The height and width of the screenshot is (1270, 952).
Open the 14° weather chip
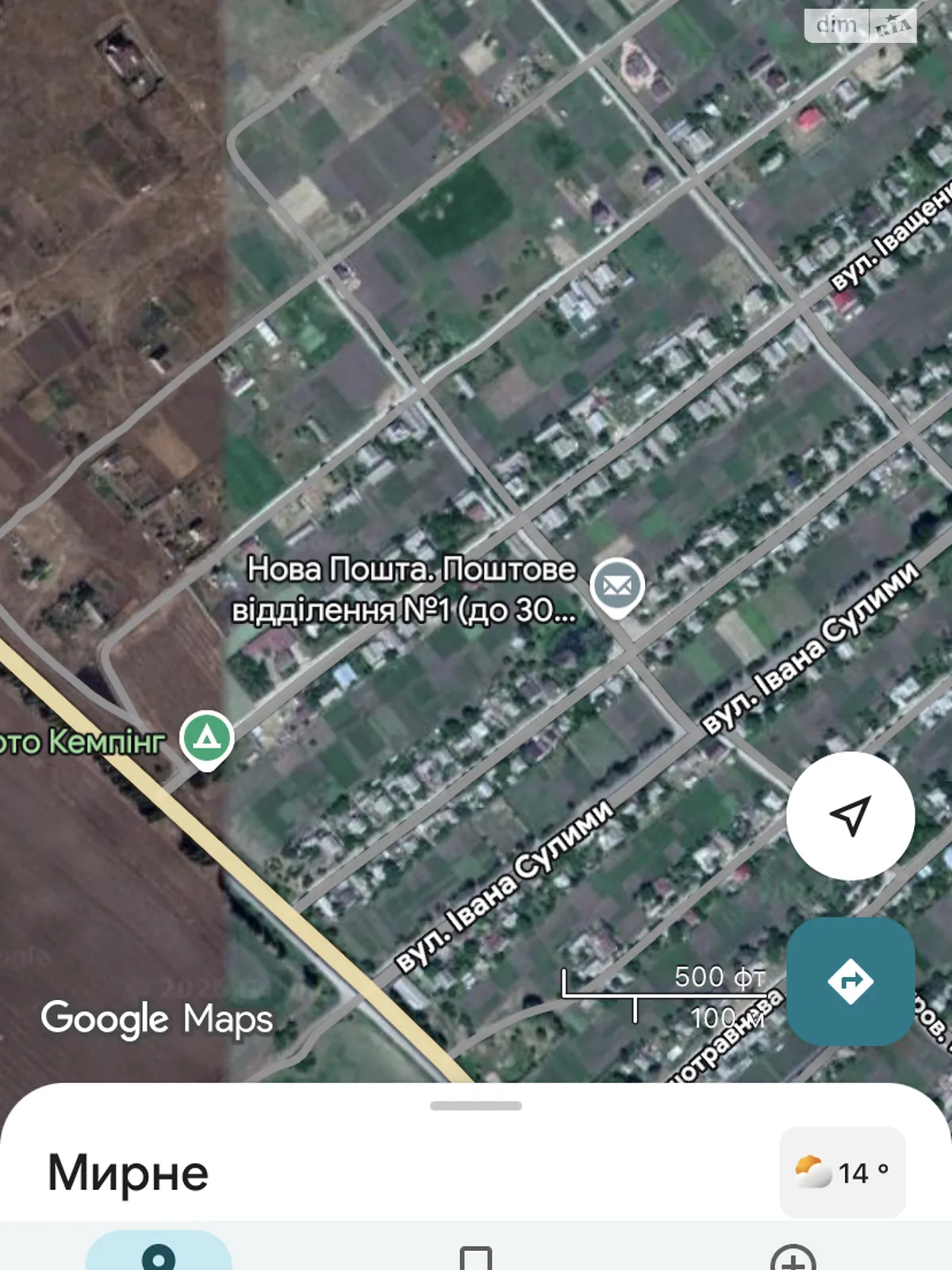[842, 1172]
